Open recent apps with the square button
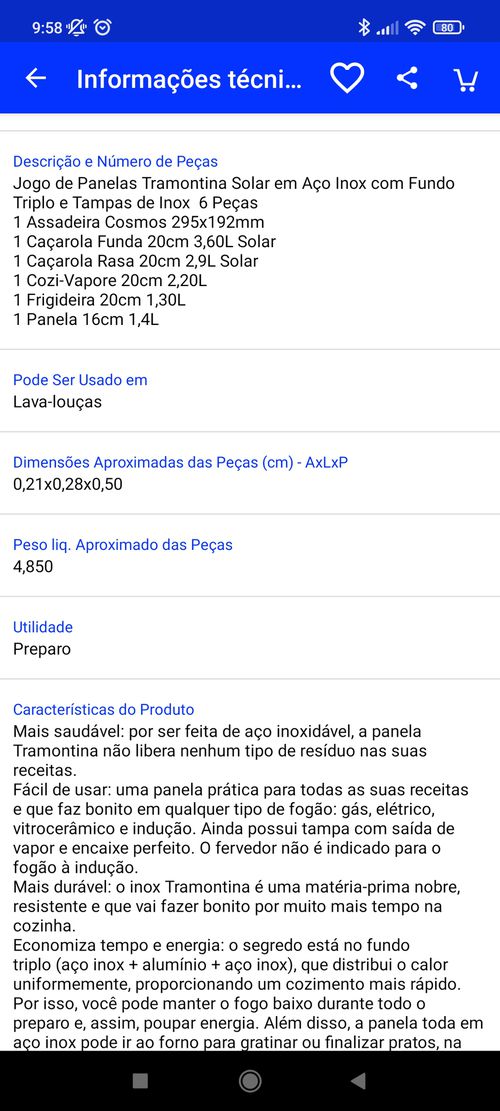The height and width of the screenshot is (1111, 500). point(140,1081)
